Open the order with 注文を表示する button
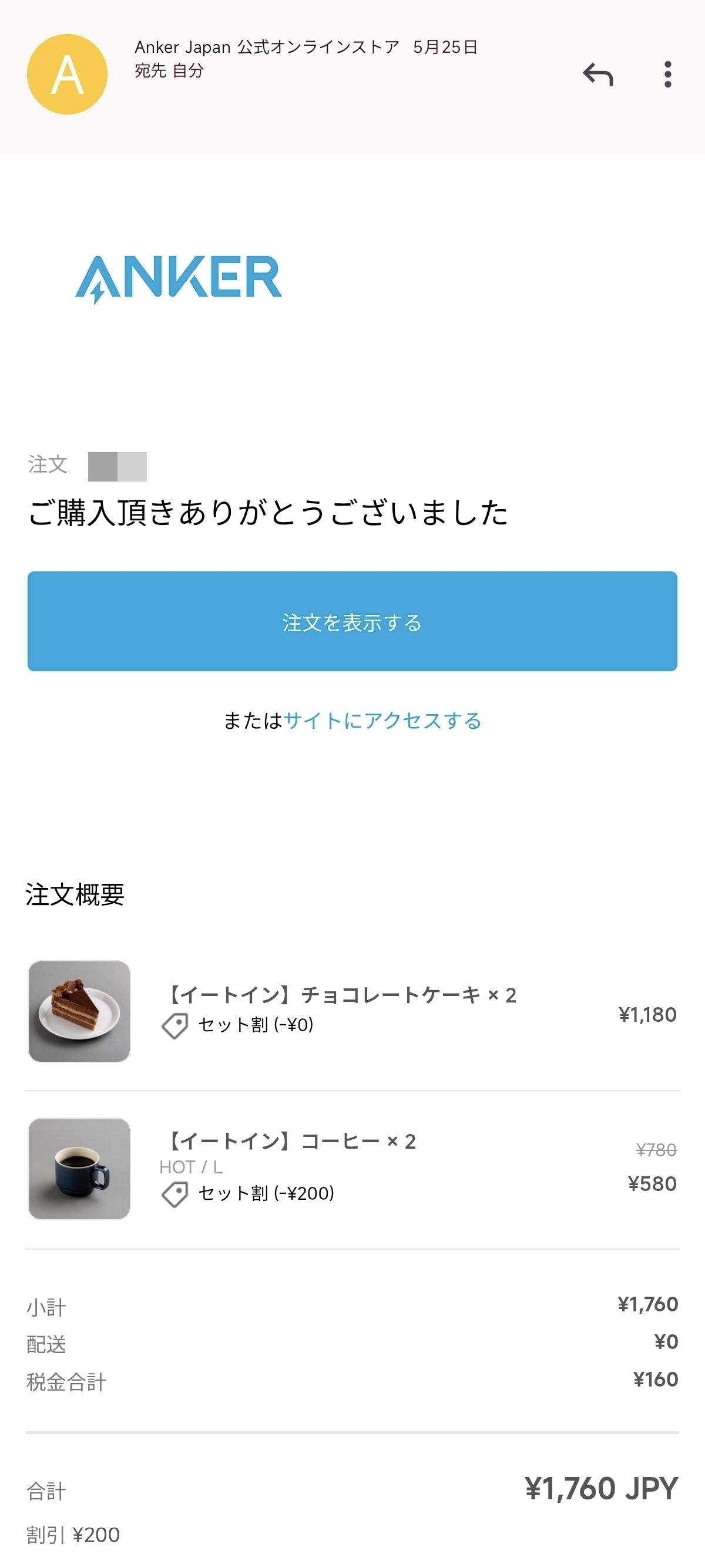Image resolution: width=705 pixels, height=1568 pixels. [x=352, y=623]
